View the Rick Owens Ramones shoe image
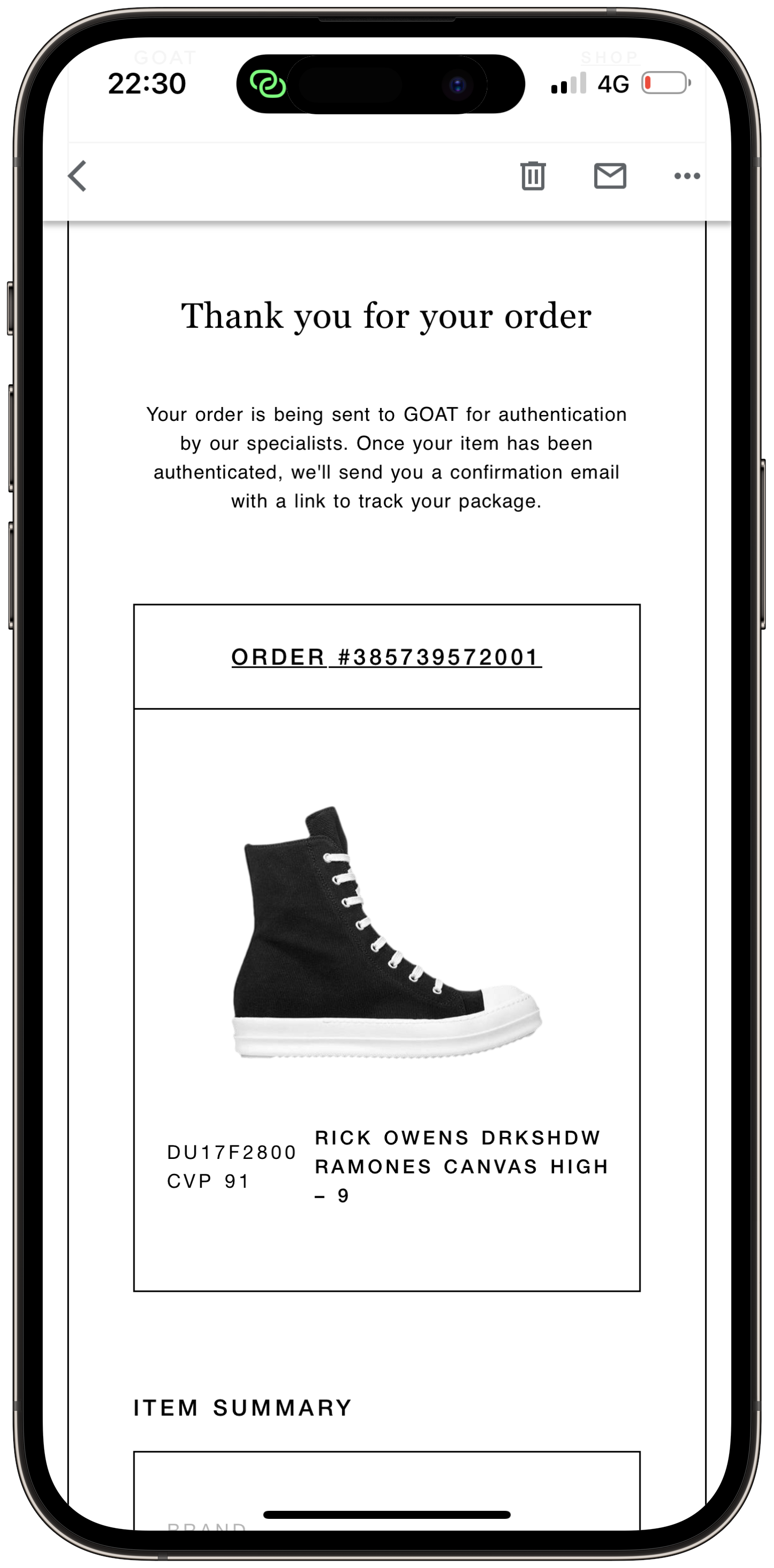Viewport: 774px width, 1568px height. (x=386, y=932)
